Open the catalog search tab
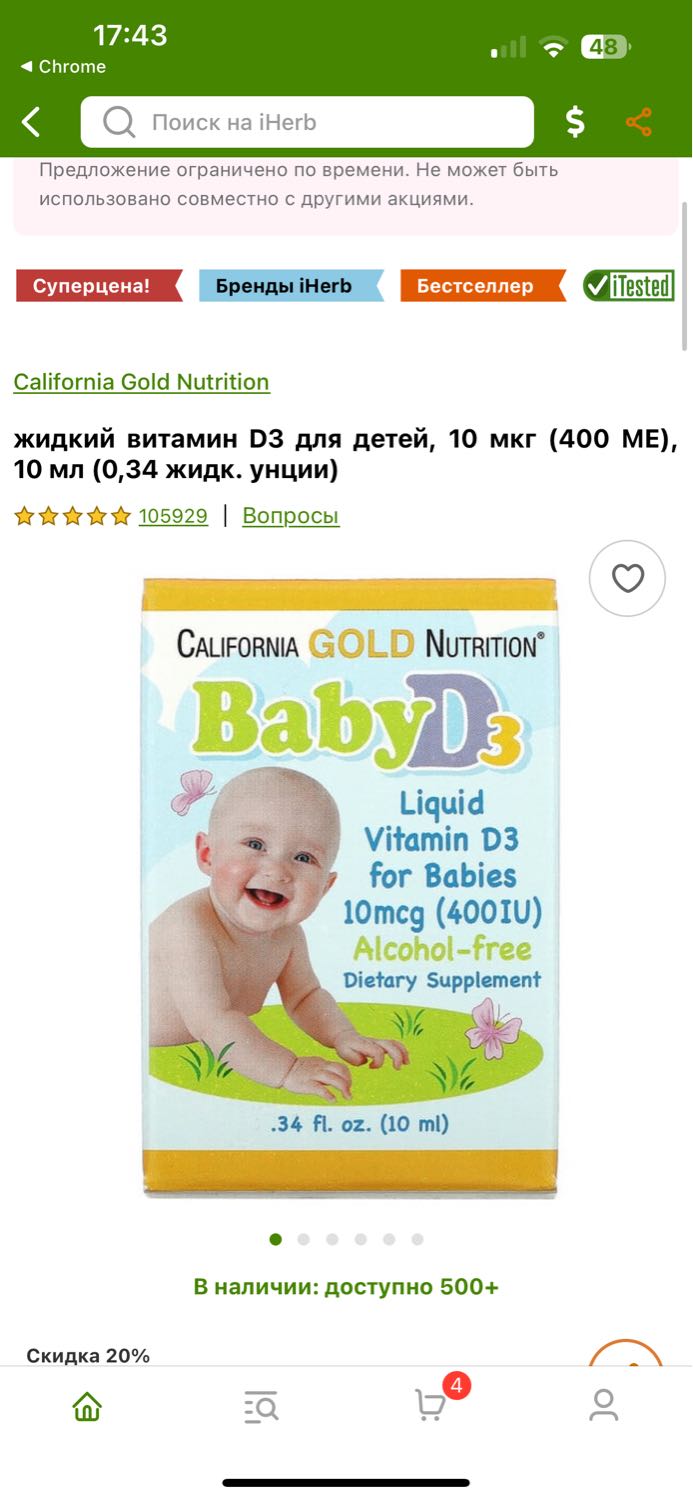The height and width of the screenshot is (1500, 693). pyautogui.click(x=261, y=1406)
